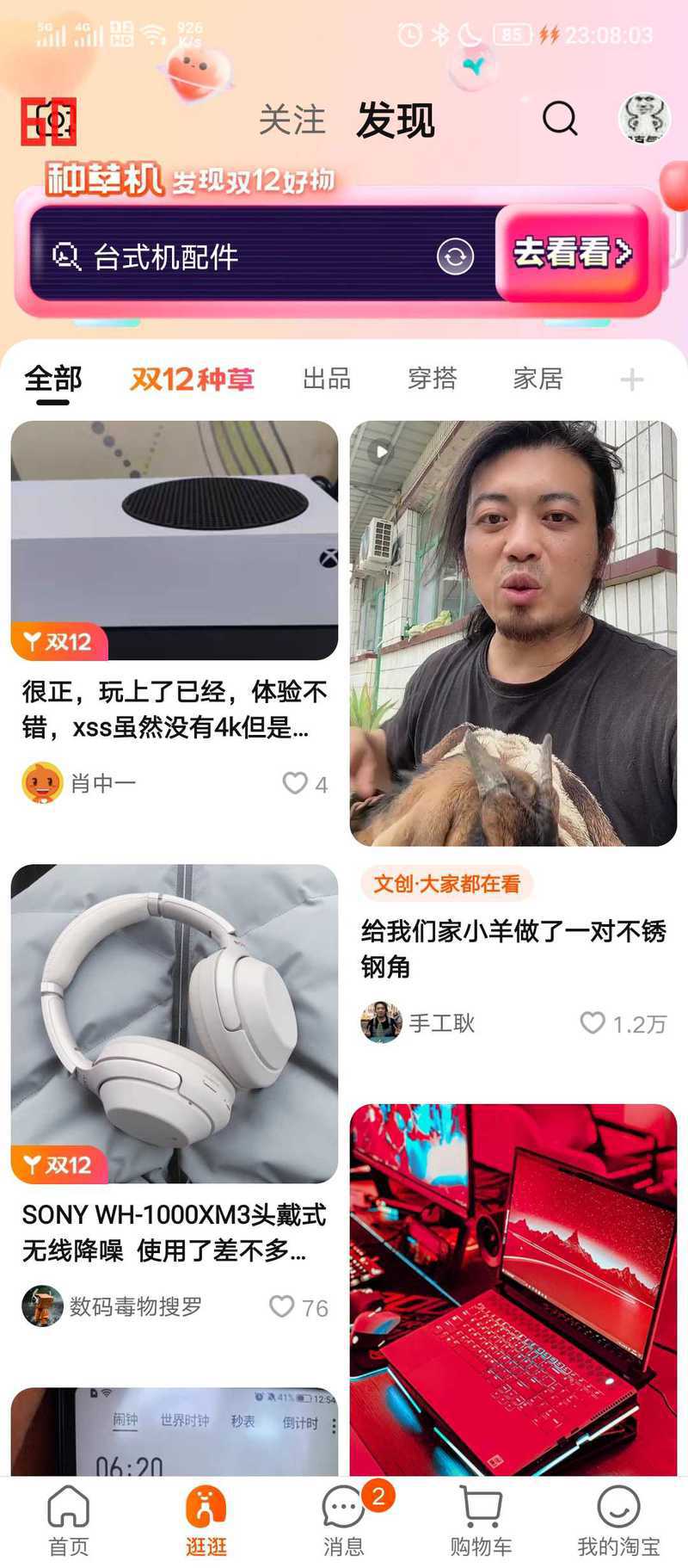
Task: Go to the 消息 tab
Action: click(x=344, y=1520)
